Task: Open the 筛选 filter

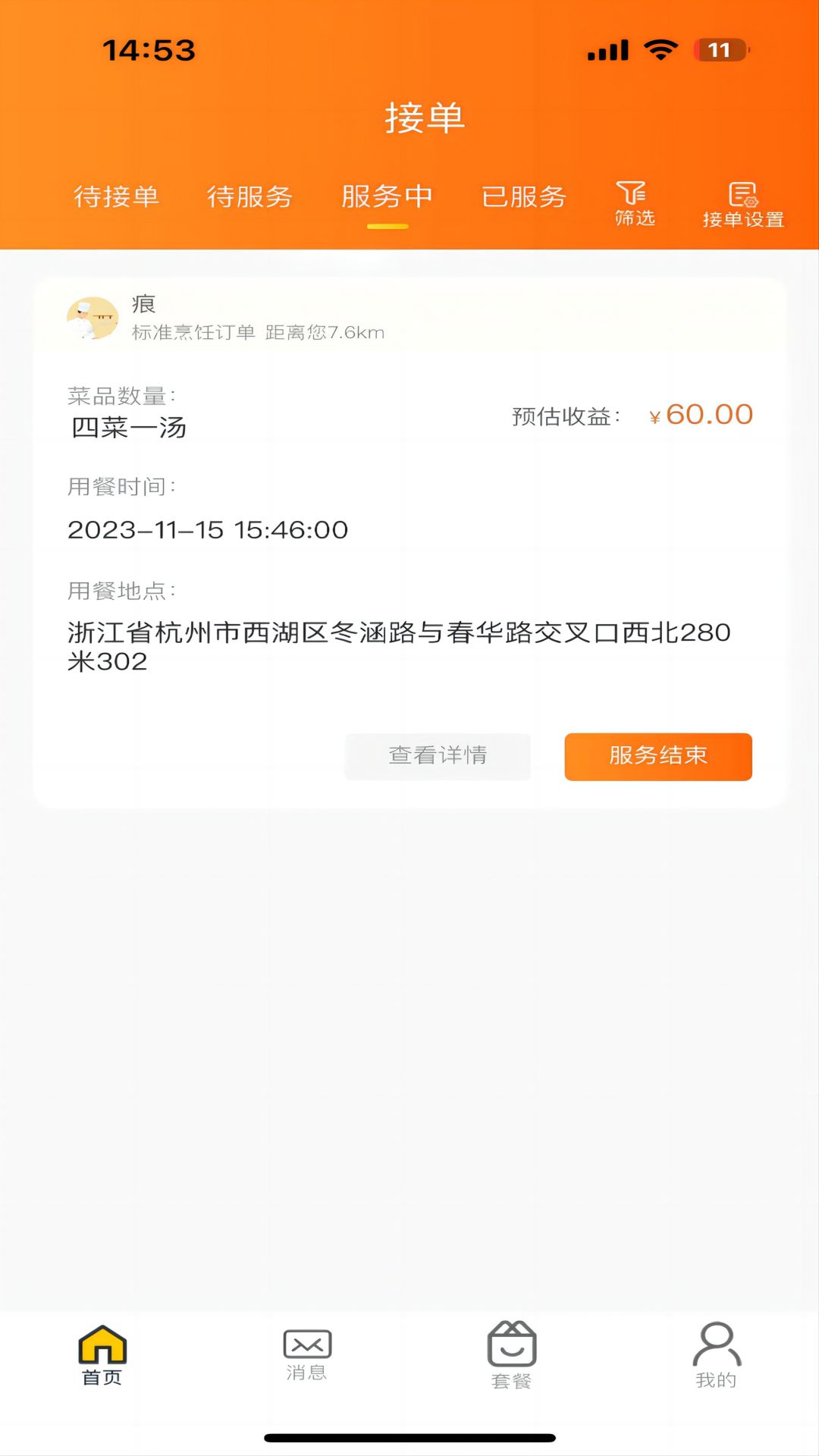Action: click(634, 205)
